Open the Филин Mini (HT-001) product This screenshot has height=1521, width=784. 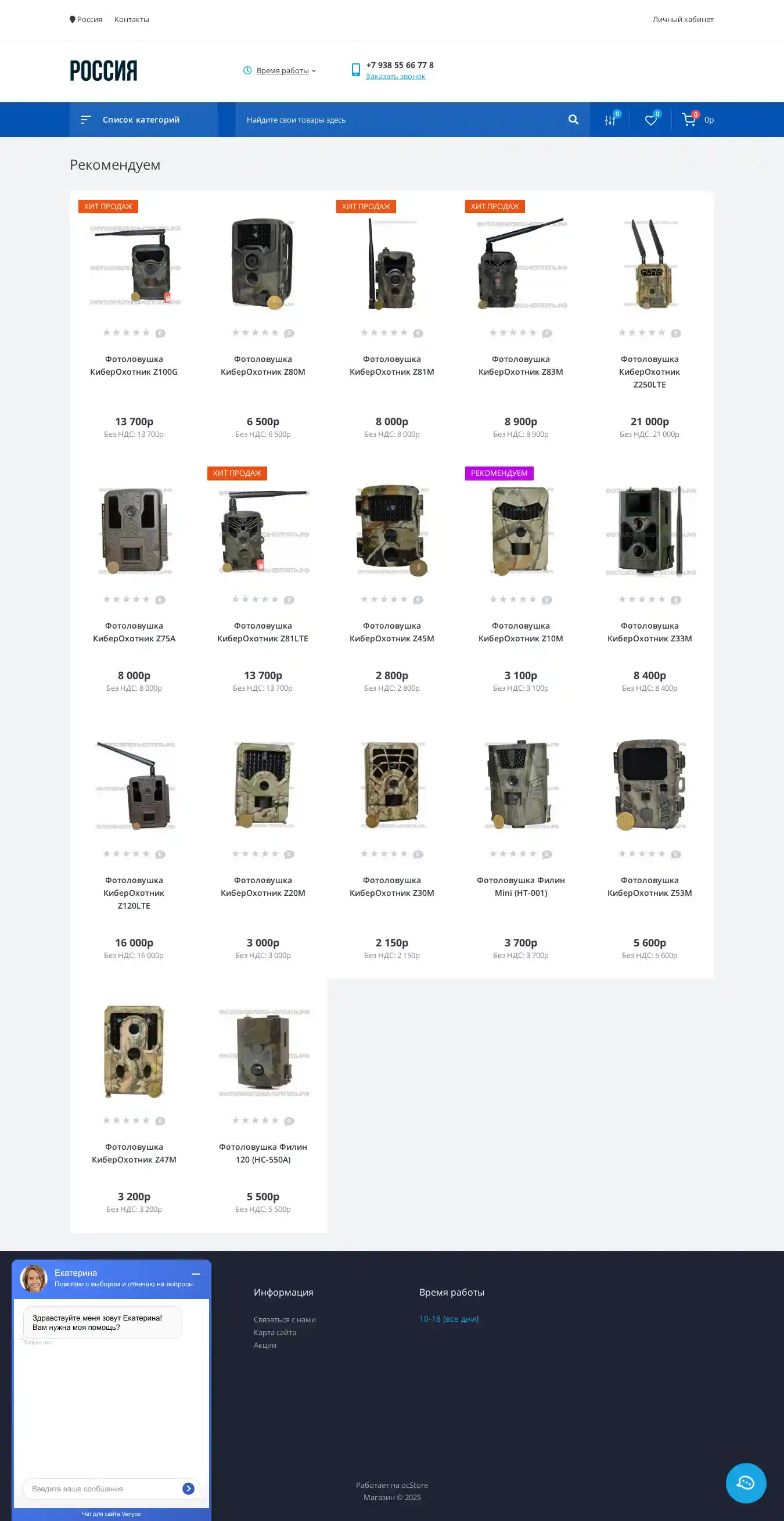pyautogui.click(x=520, y=886)
